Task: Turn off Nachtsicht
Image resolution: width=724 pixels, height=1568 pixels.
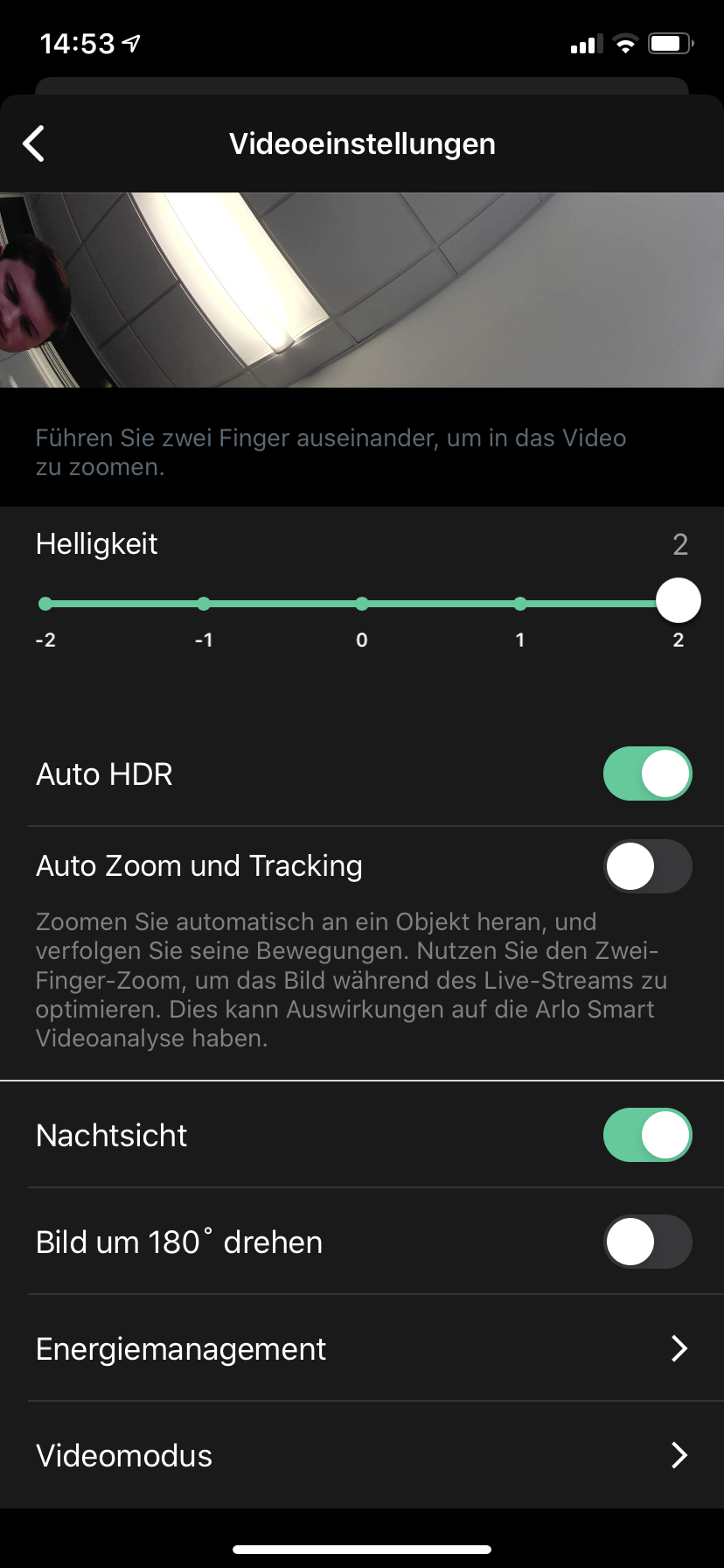Action: click(647, 1136)
